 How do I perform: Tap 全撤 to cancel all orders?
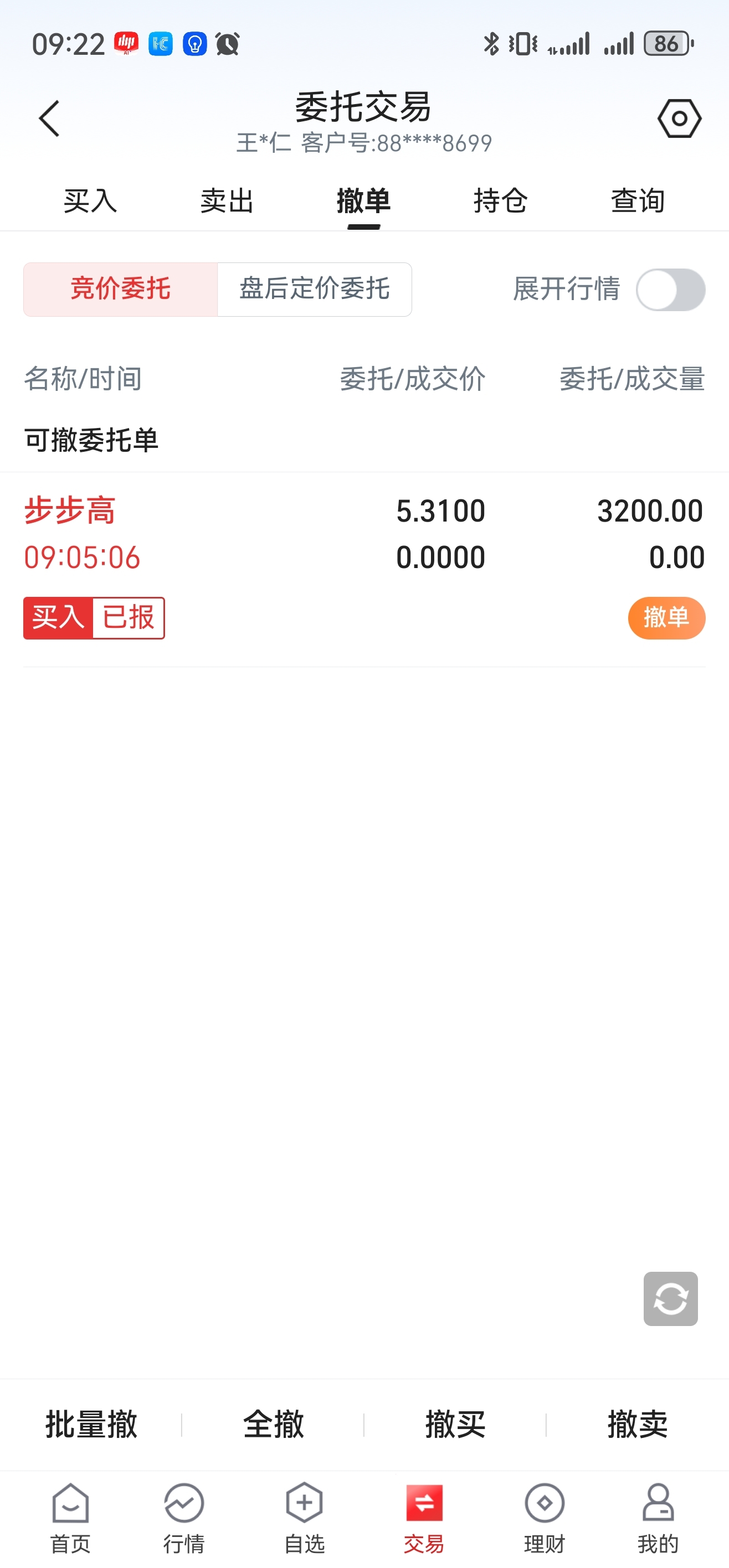coord(274,1425)
